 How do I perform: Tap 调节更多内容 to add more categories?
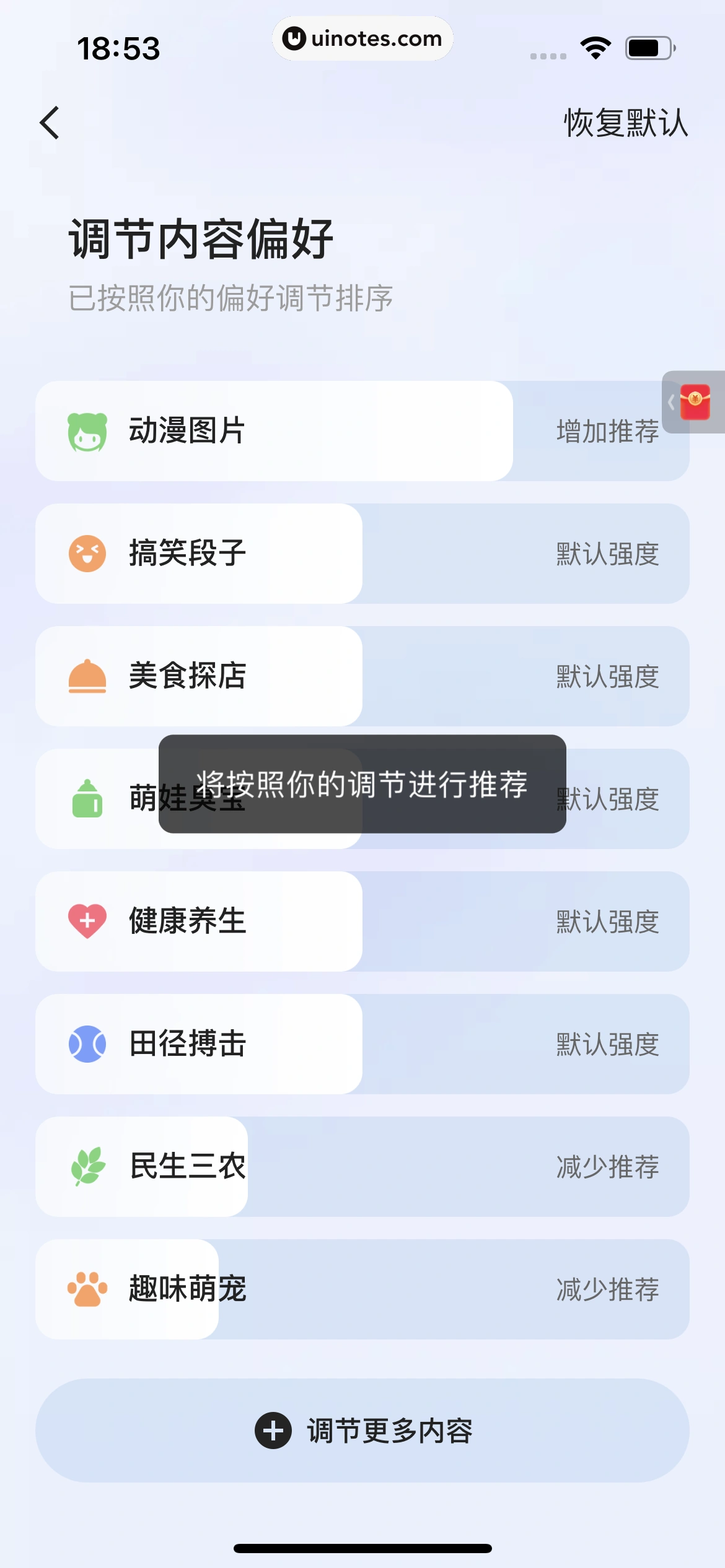(362, 1431)
